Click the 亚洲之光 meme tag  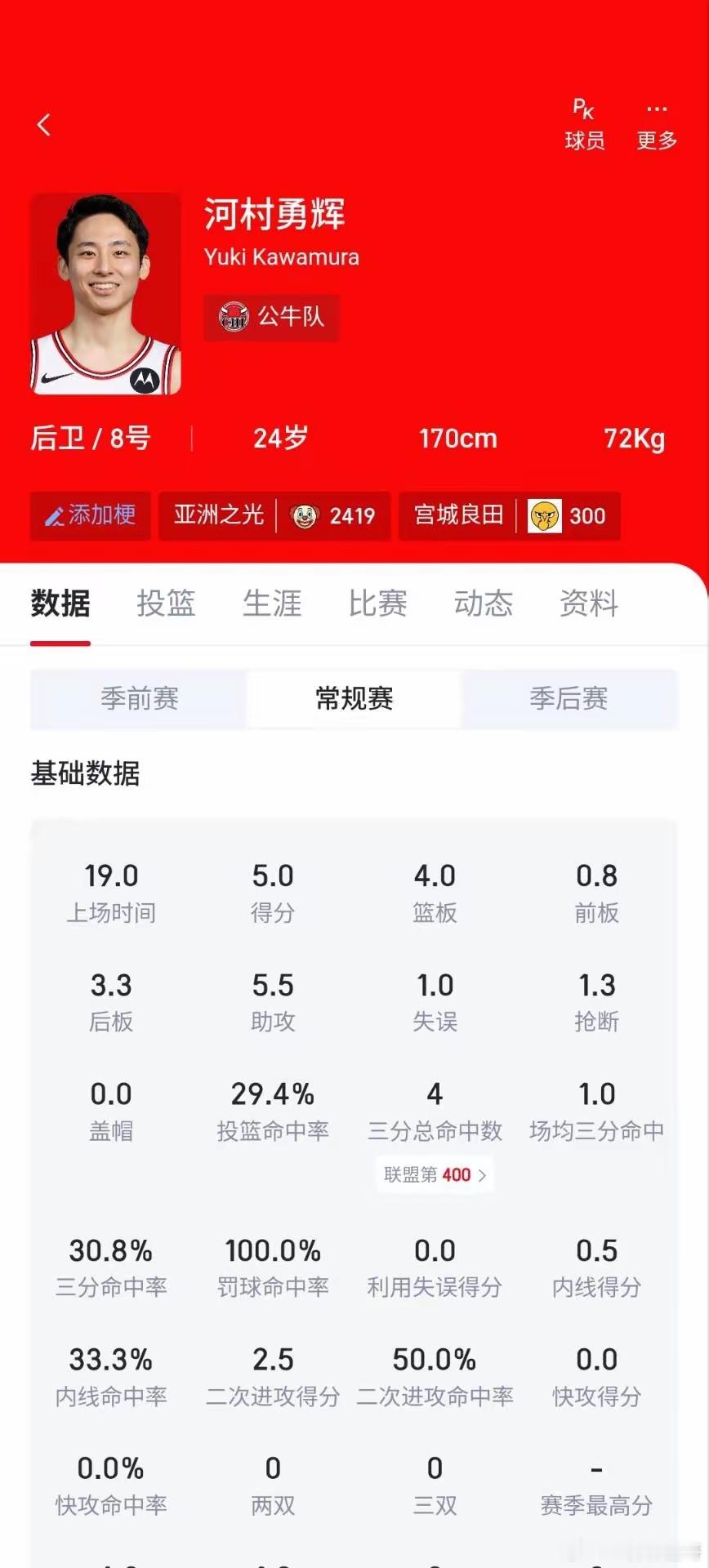click(x=216, y=516)
